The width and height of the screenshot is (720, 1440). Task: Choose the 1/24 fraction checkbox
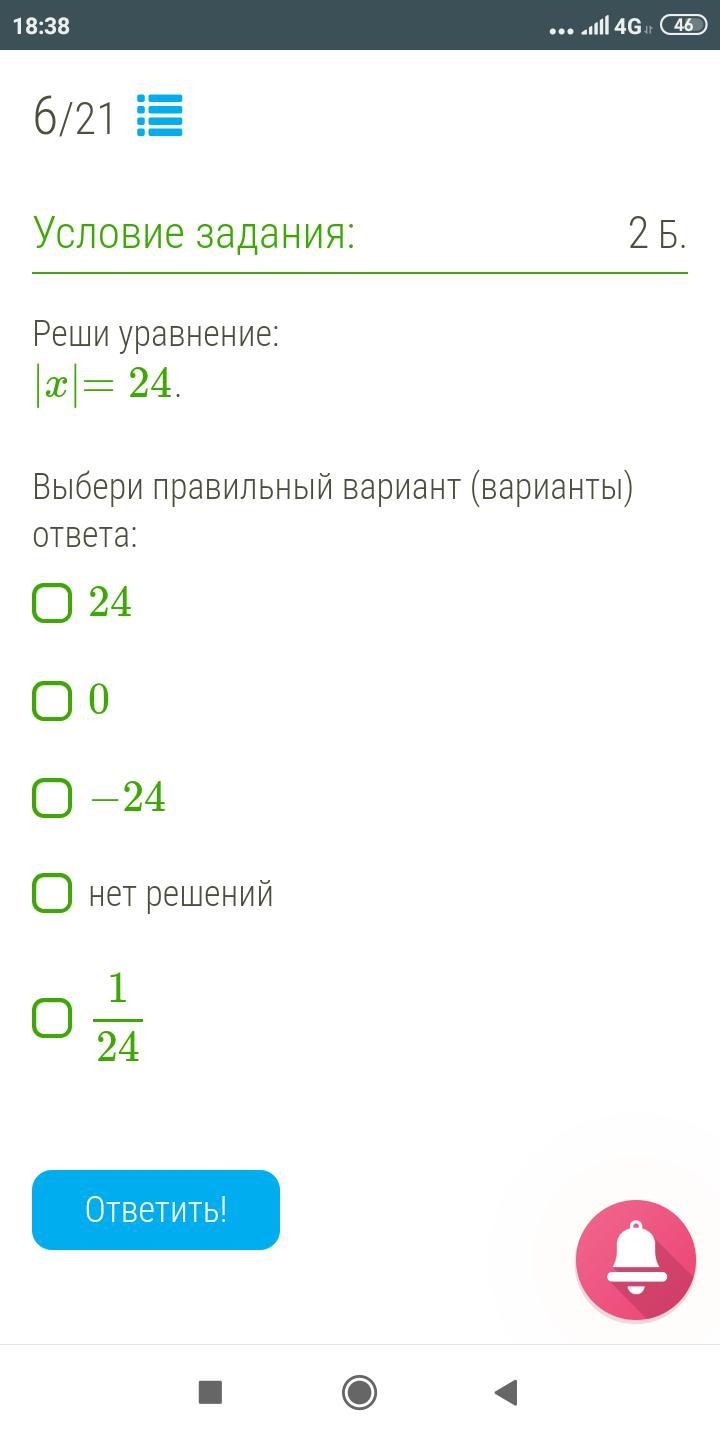click(x=52, y=1018)
